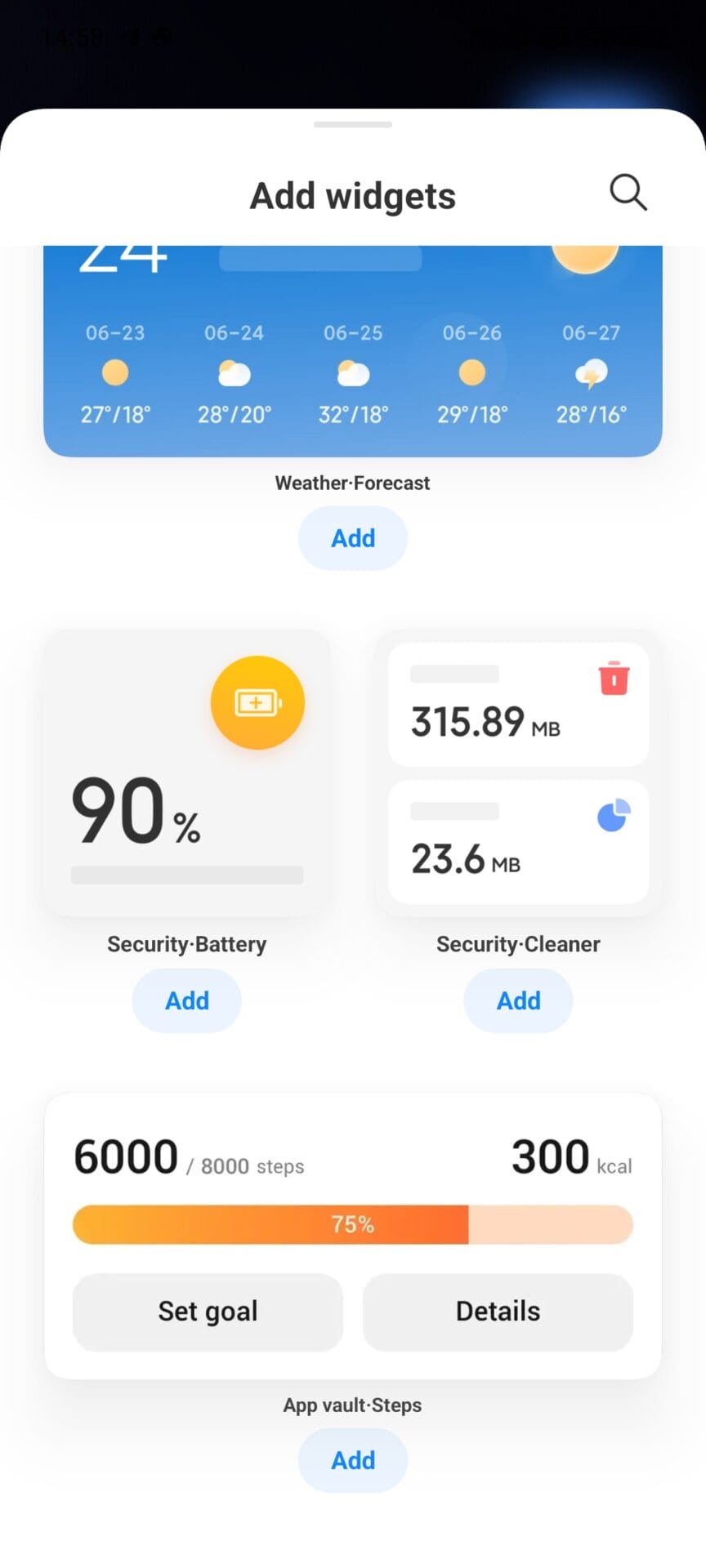Add the App vault Steps widget
The height and width of the screenshot is (1568, 706).
point(352,1460)
